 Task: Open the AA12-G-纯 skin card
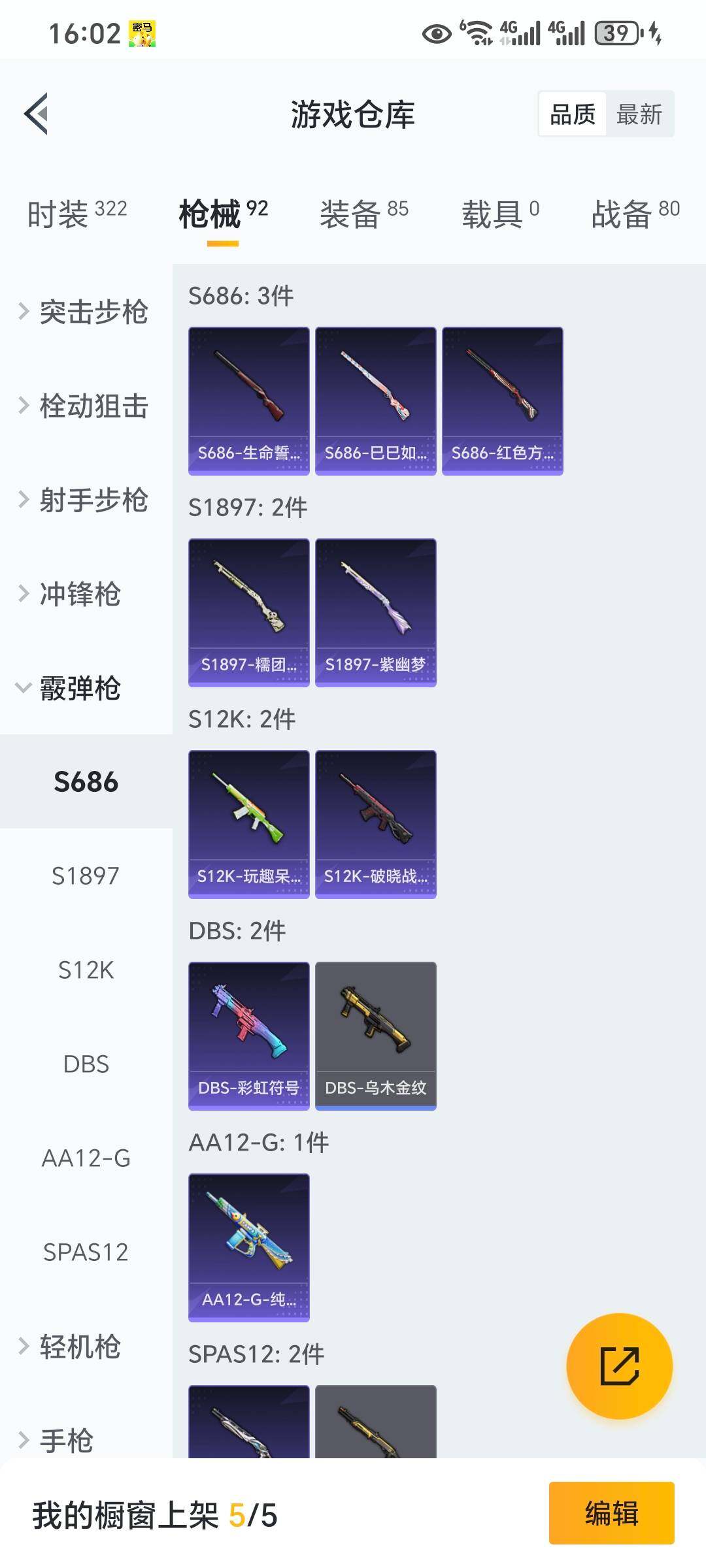[248, 1247]
